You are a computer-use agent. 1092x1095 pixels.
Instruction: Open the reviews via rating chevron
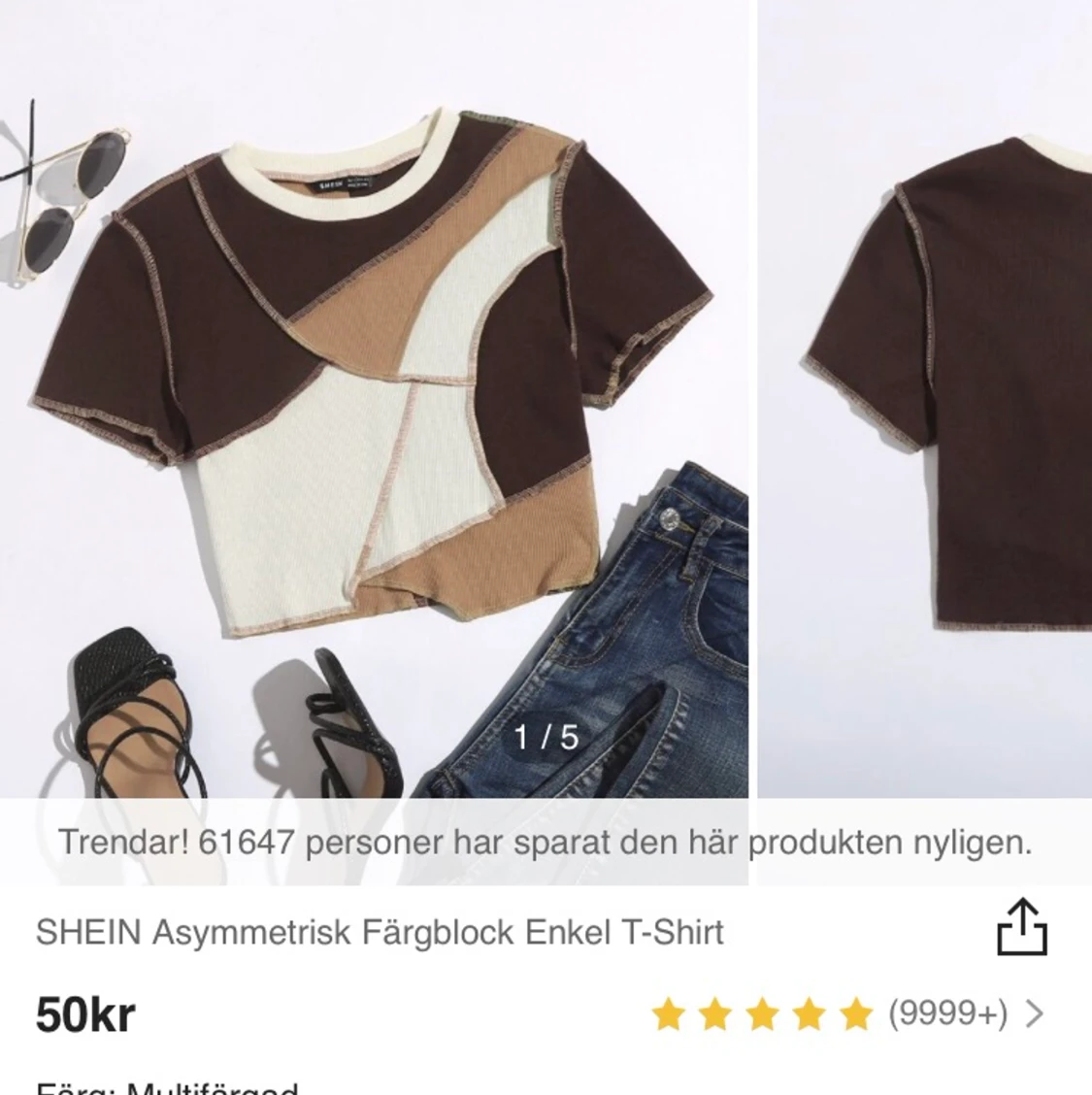pyautogui.click(x=1035, y=1014)
